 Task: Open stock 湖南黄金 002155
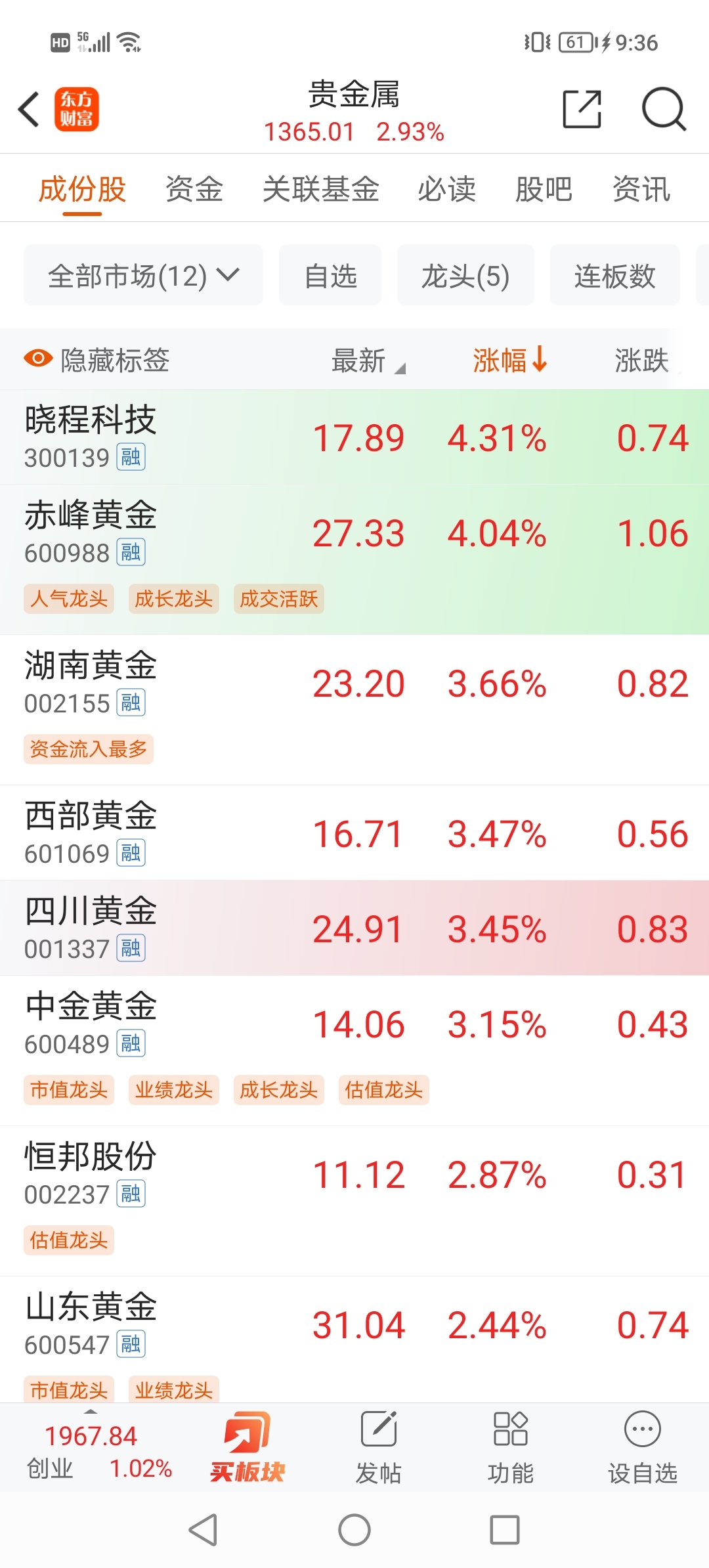[354, 710]
